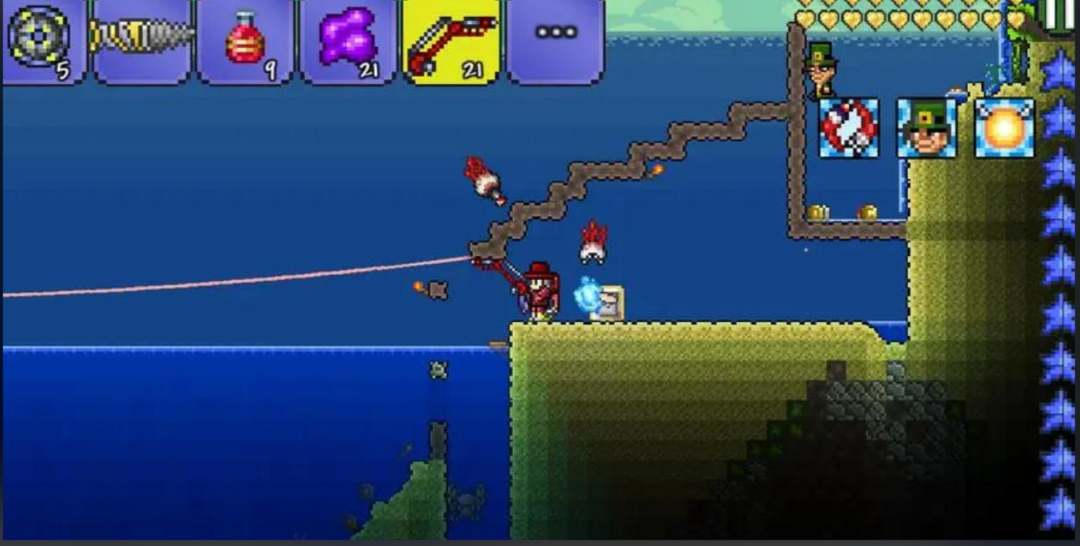
Task: Tap the potion sickness buff icon
Action: tap(848, 127)
